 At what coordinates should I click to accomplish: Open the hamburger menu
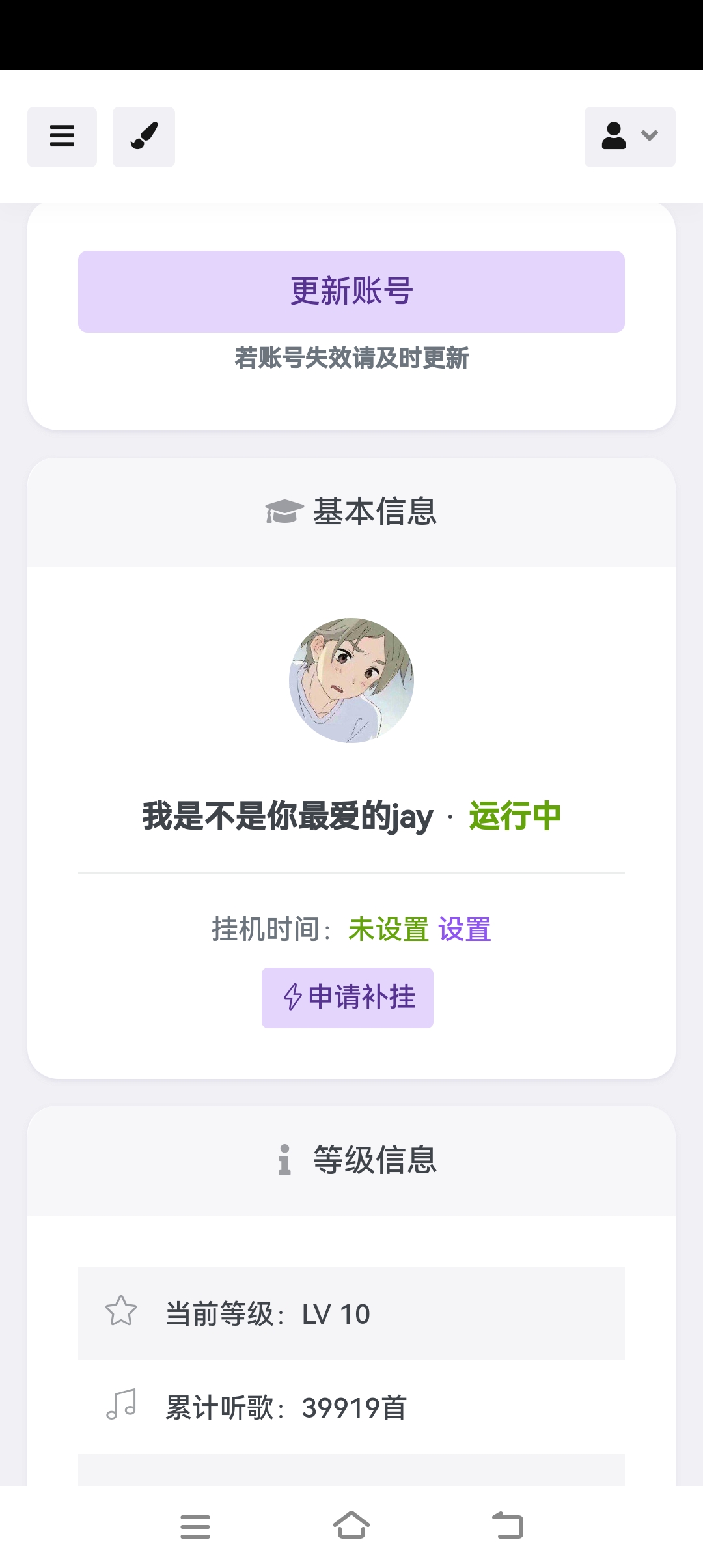[62, 137]
